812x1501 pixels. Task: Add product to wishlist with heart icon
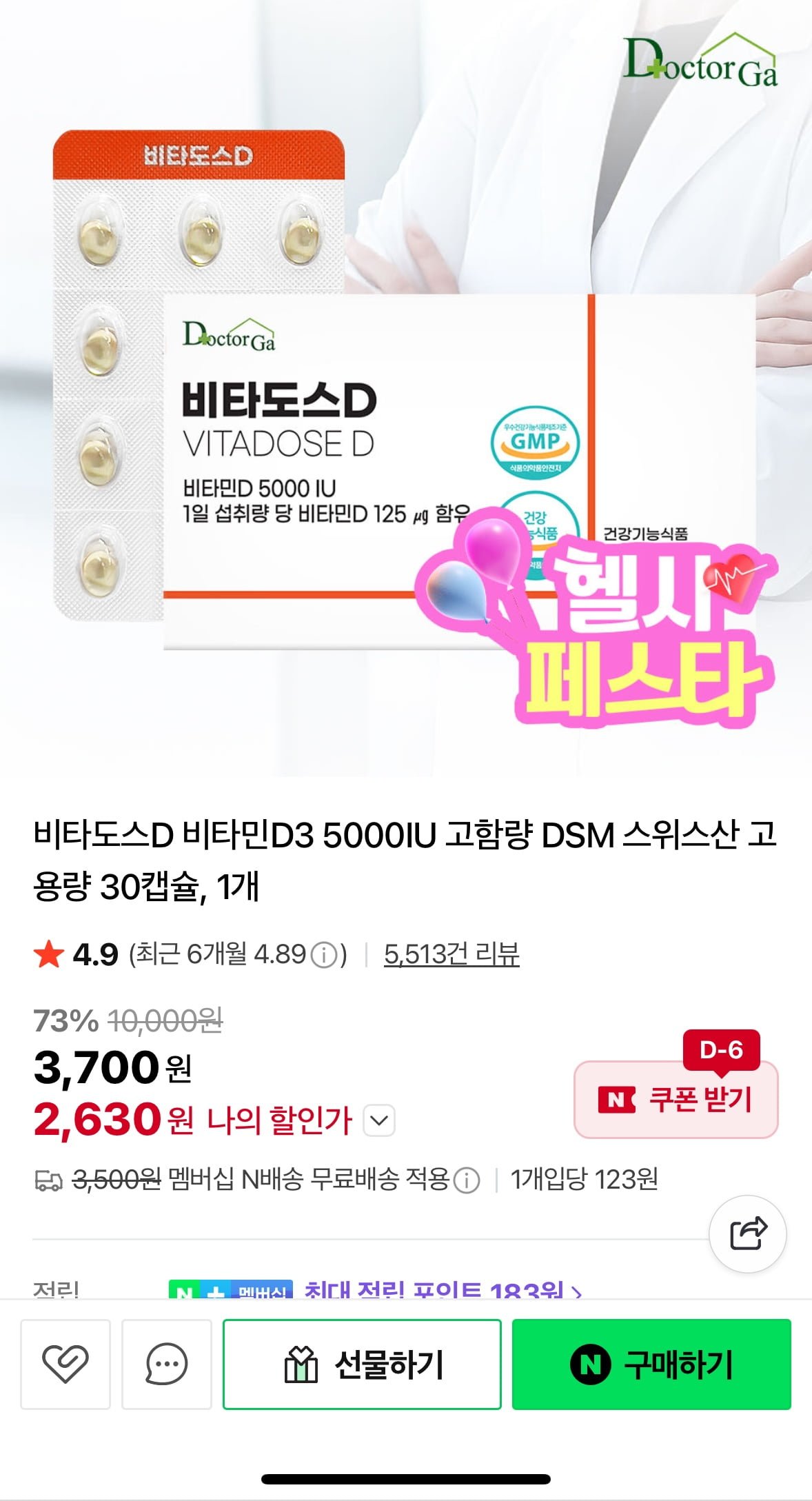pyautogui.click(x=65, y=1364)
